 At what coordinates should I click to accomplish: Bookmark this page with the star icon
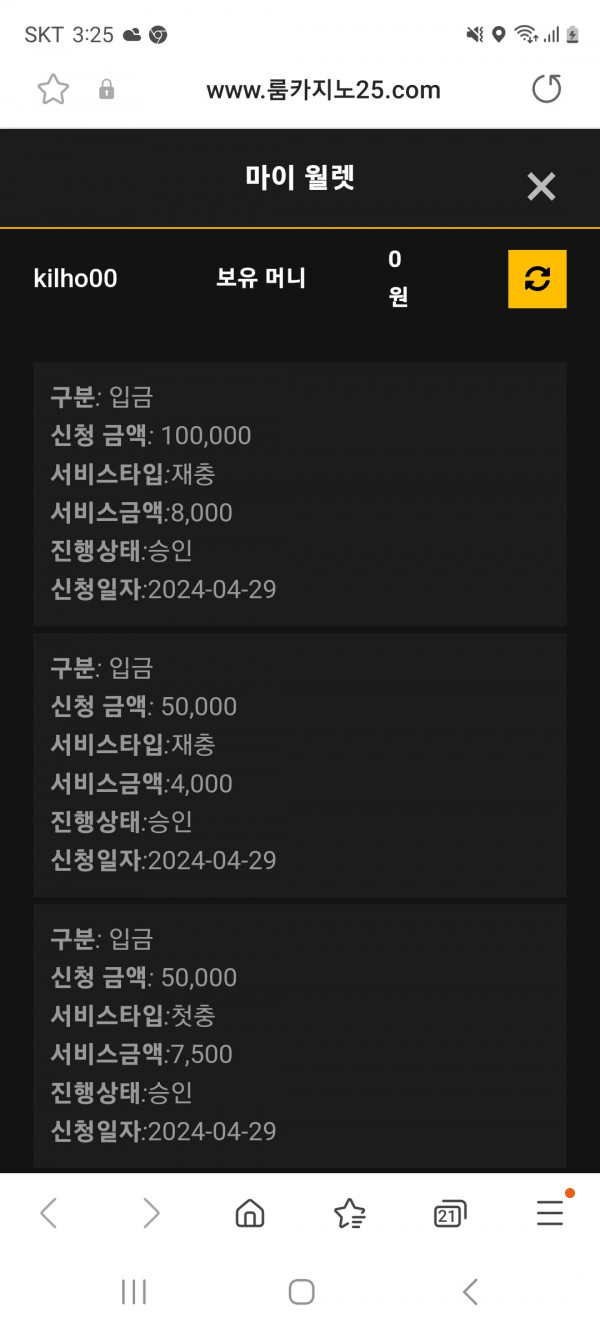[53, 90]
